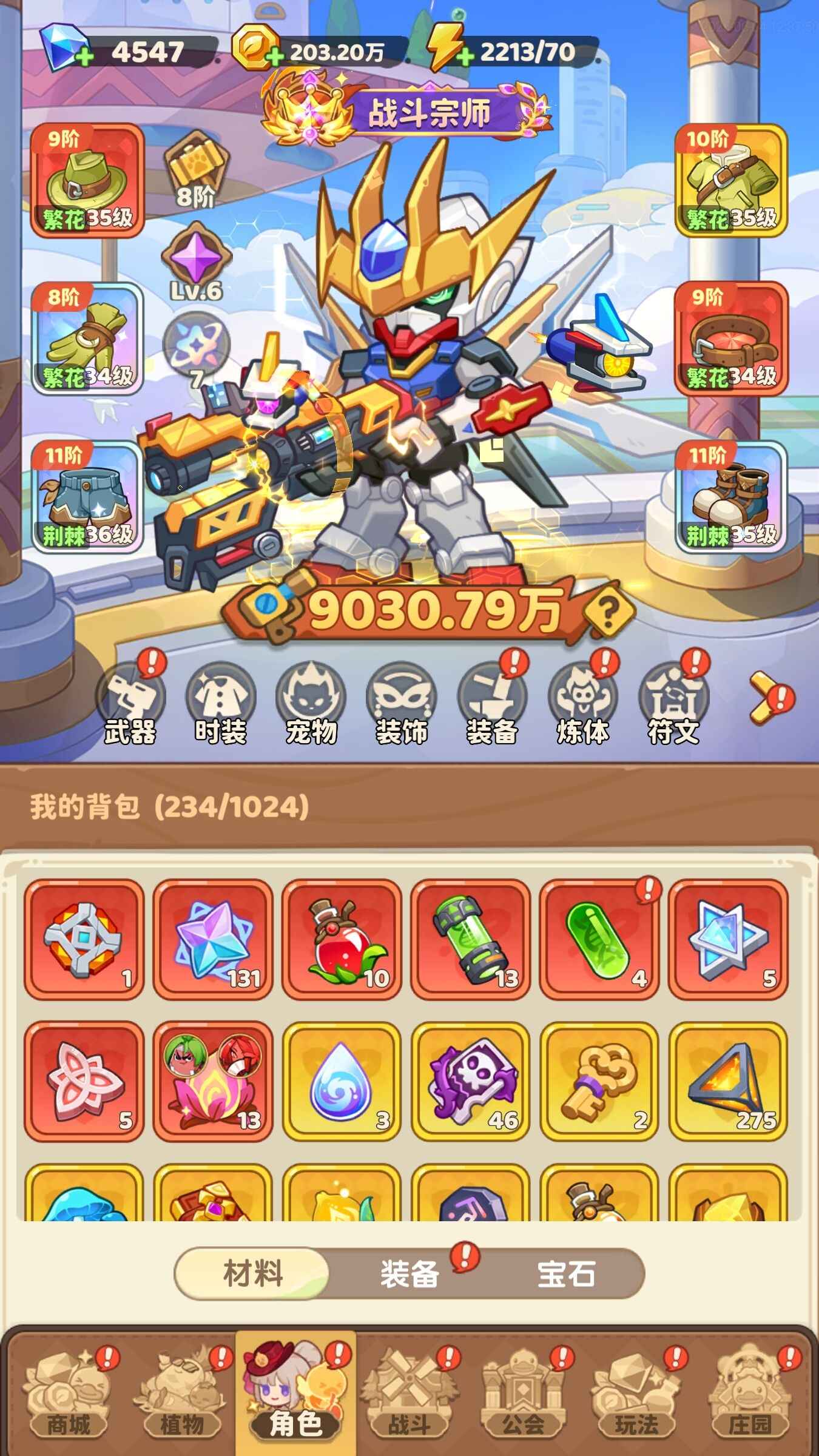Select the 11阶 boots equipment slot
Screen dimensions: 819x1456
(731, 497)
